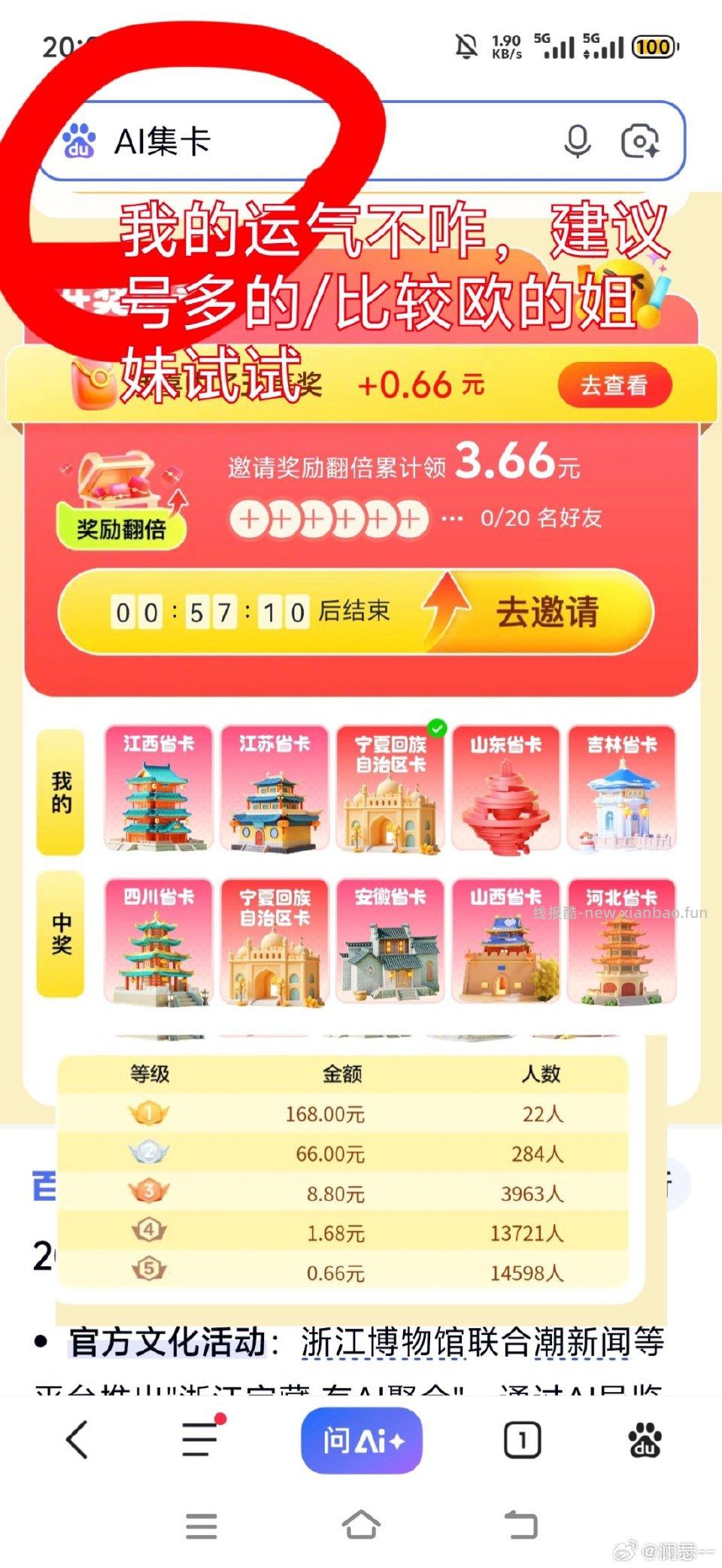
Task: Tap the first plus circle to invite a friend
Action: pyautogui.click(x=248, y=518)
